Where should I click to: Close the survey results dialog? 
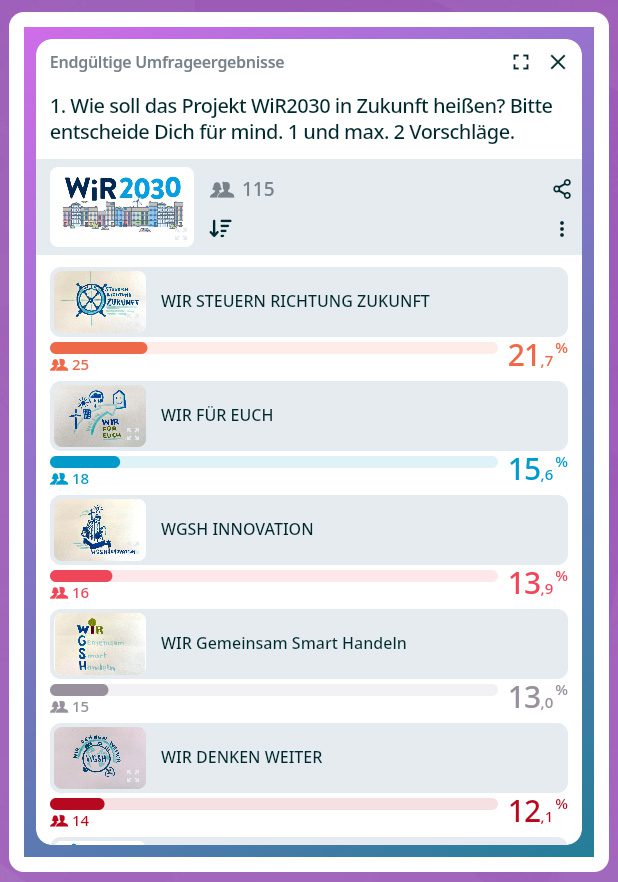tap(558, 62)
